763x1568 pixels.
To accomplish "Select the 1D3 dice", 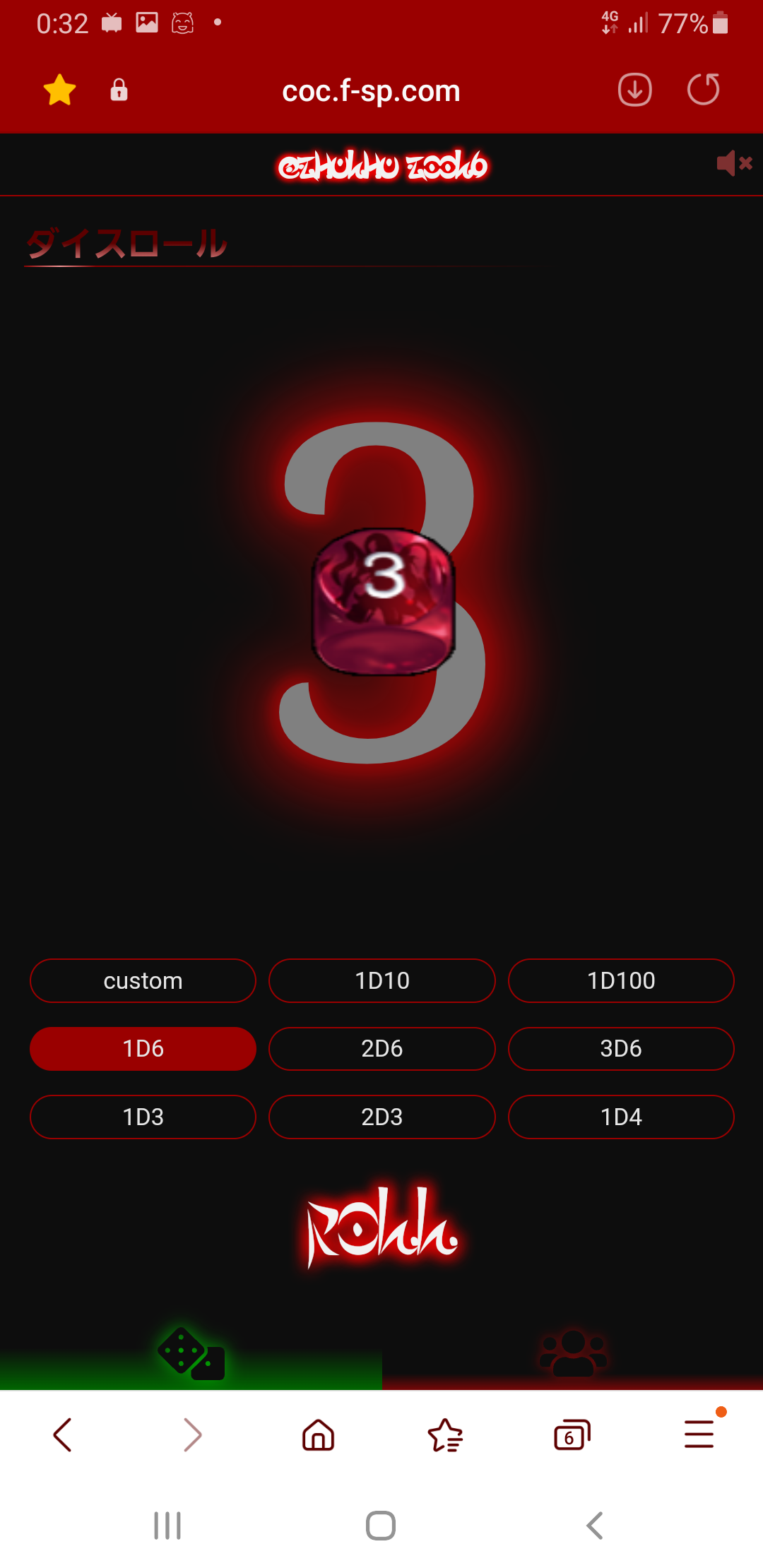I will 143,1117.
